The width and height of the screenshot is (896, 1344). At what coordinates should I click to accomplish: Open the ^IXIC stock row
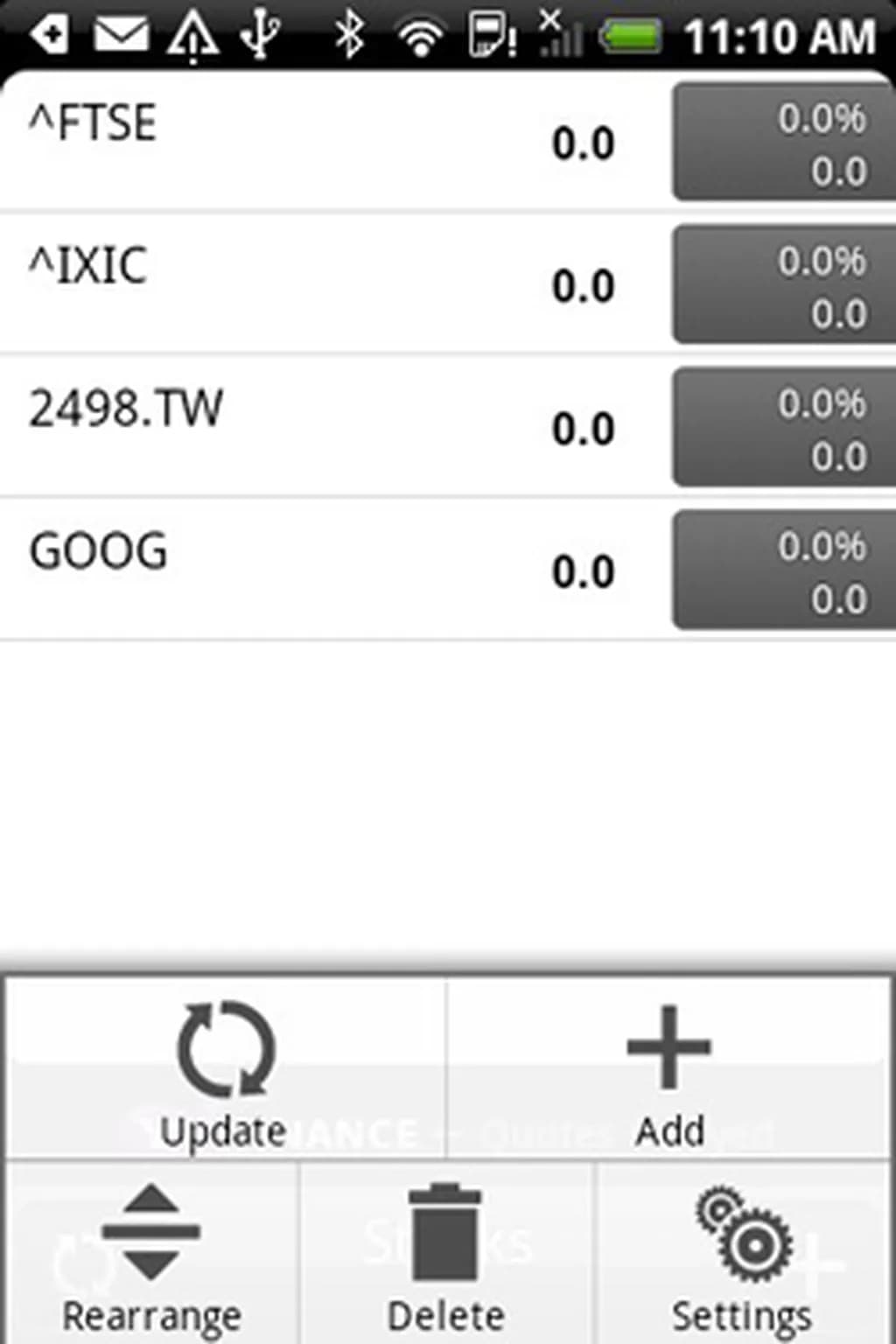coord(332,284)
